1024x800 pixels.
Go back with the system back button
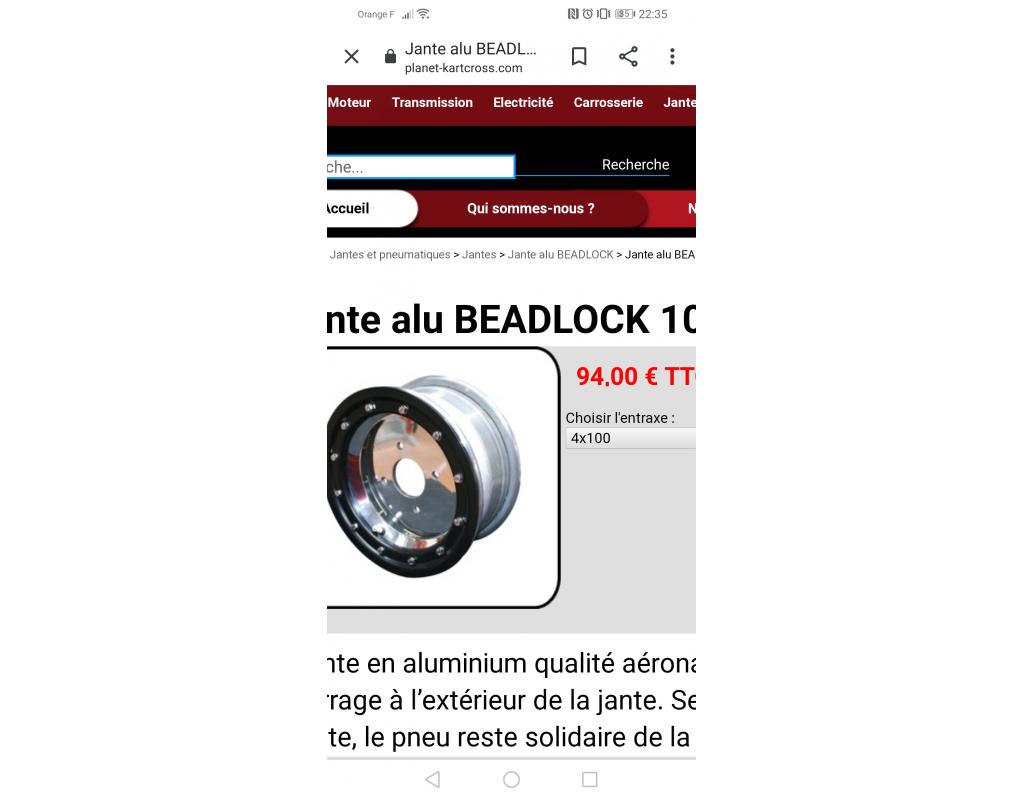tap(432, 779)
